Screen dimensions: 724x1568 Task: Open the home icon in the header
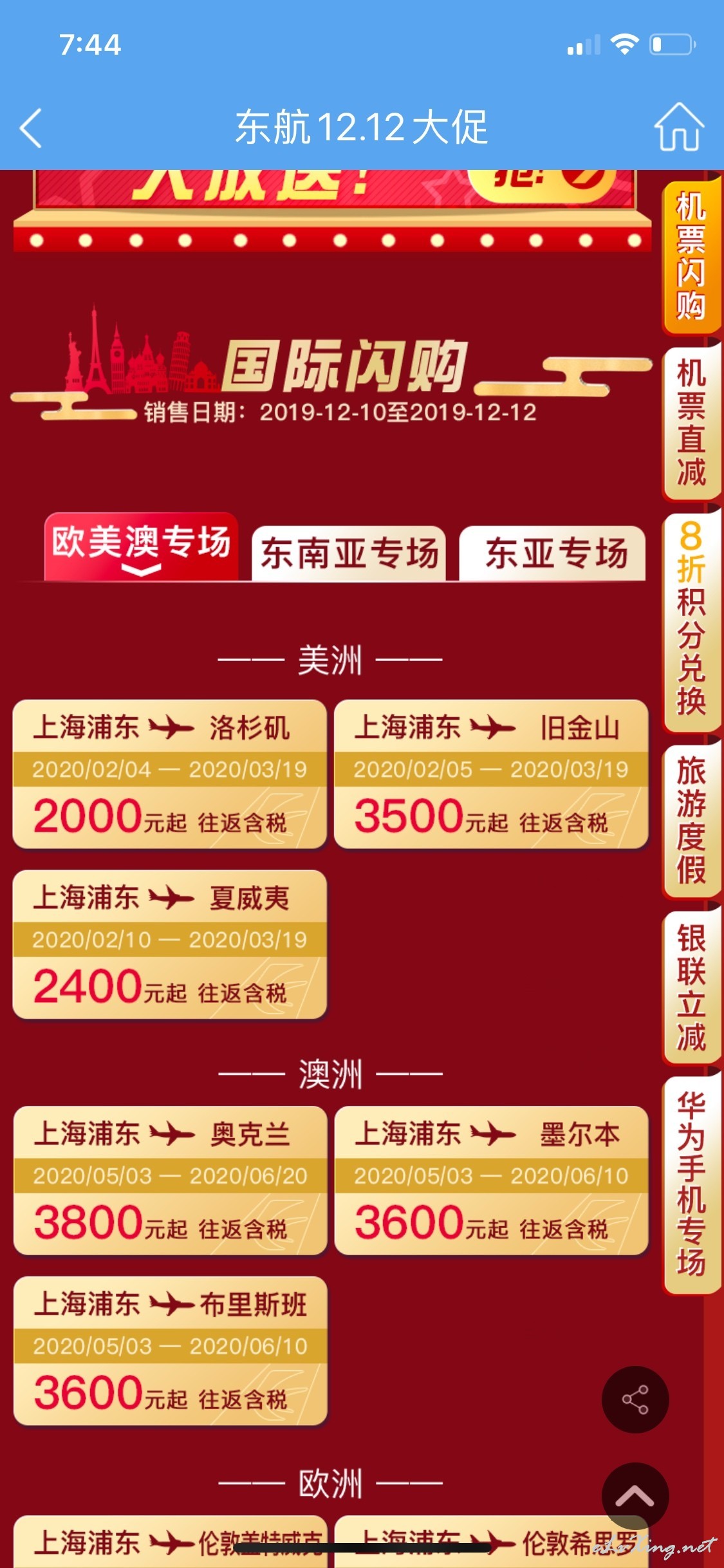(679, 127)
